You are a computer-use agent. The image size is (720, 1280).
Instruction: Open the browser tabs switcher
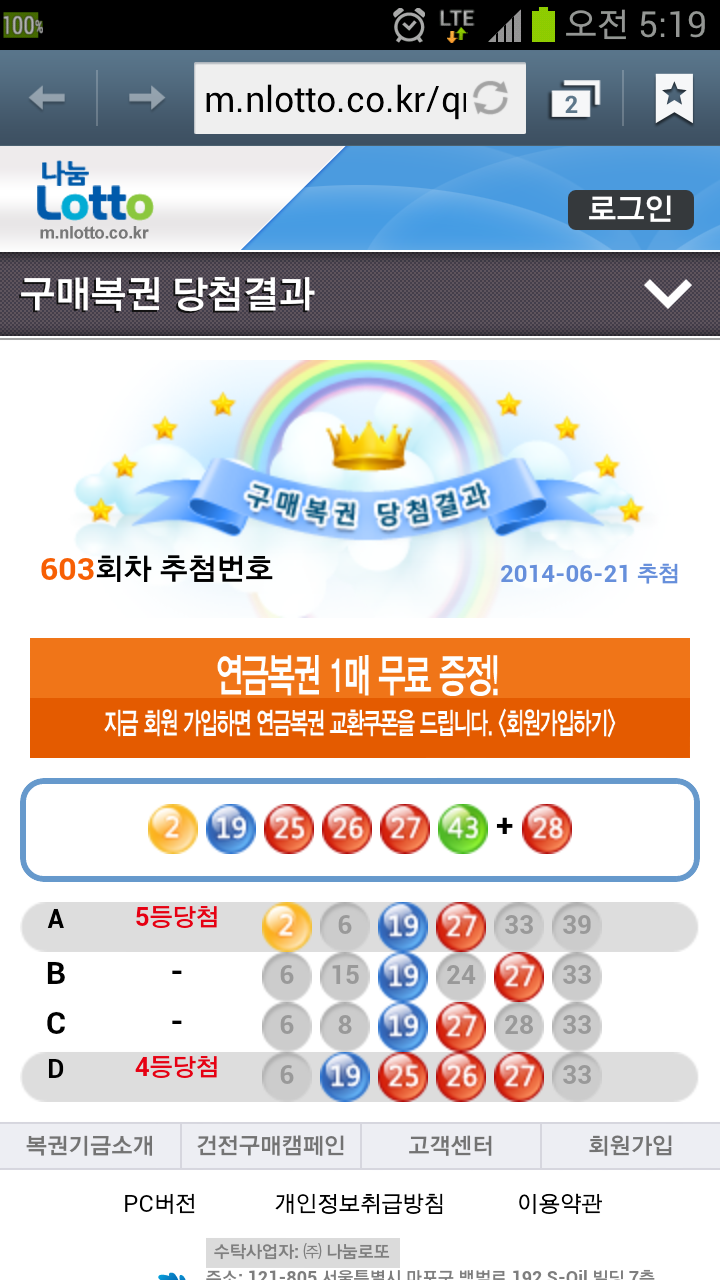575,98
